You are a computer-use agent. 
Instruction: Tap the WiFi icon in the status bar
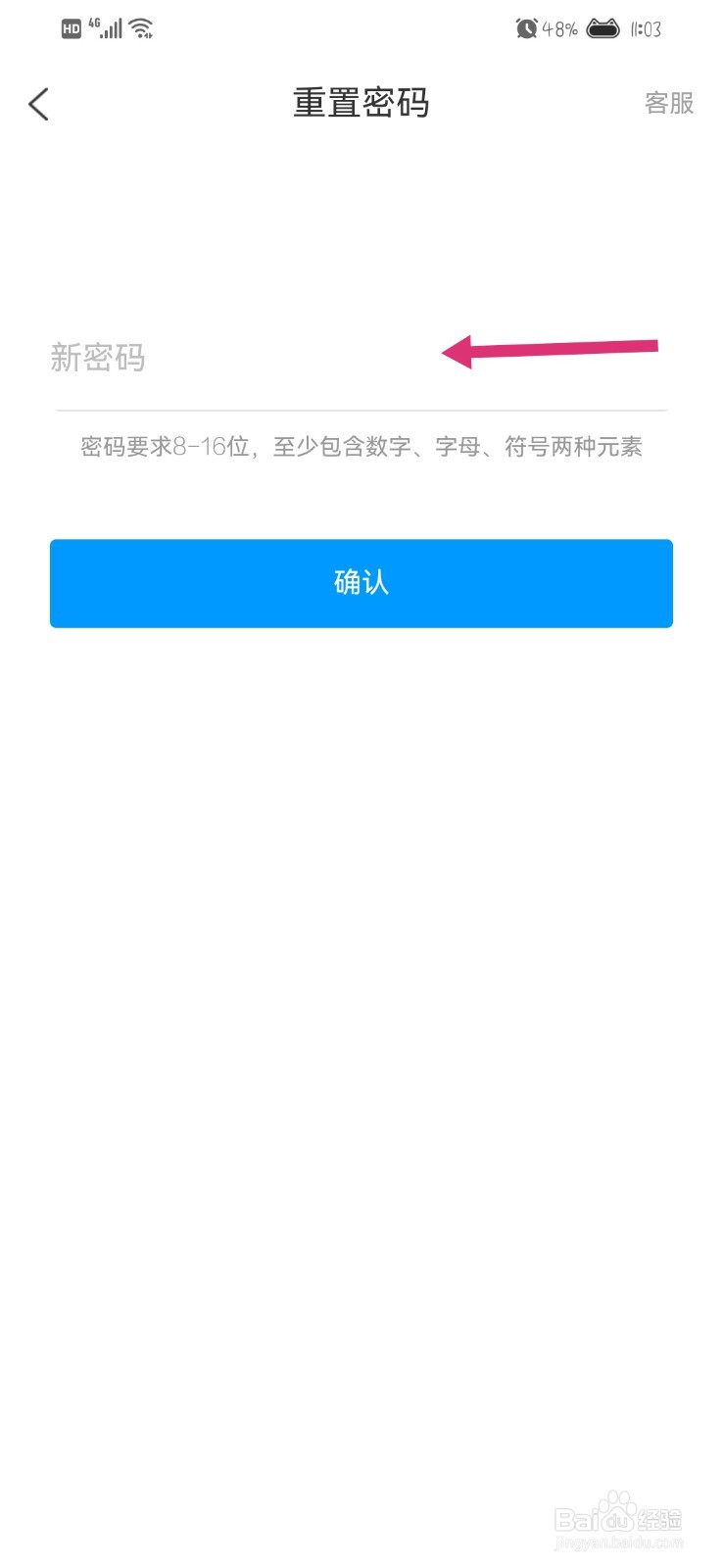(x=142, y=27)
